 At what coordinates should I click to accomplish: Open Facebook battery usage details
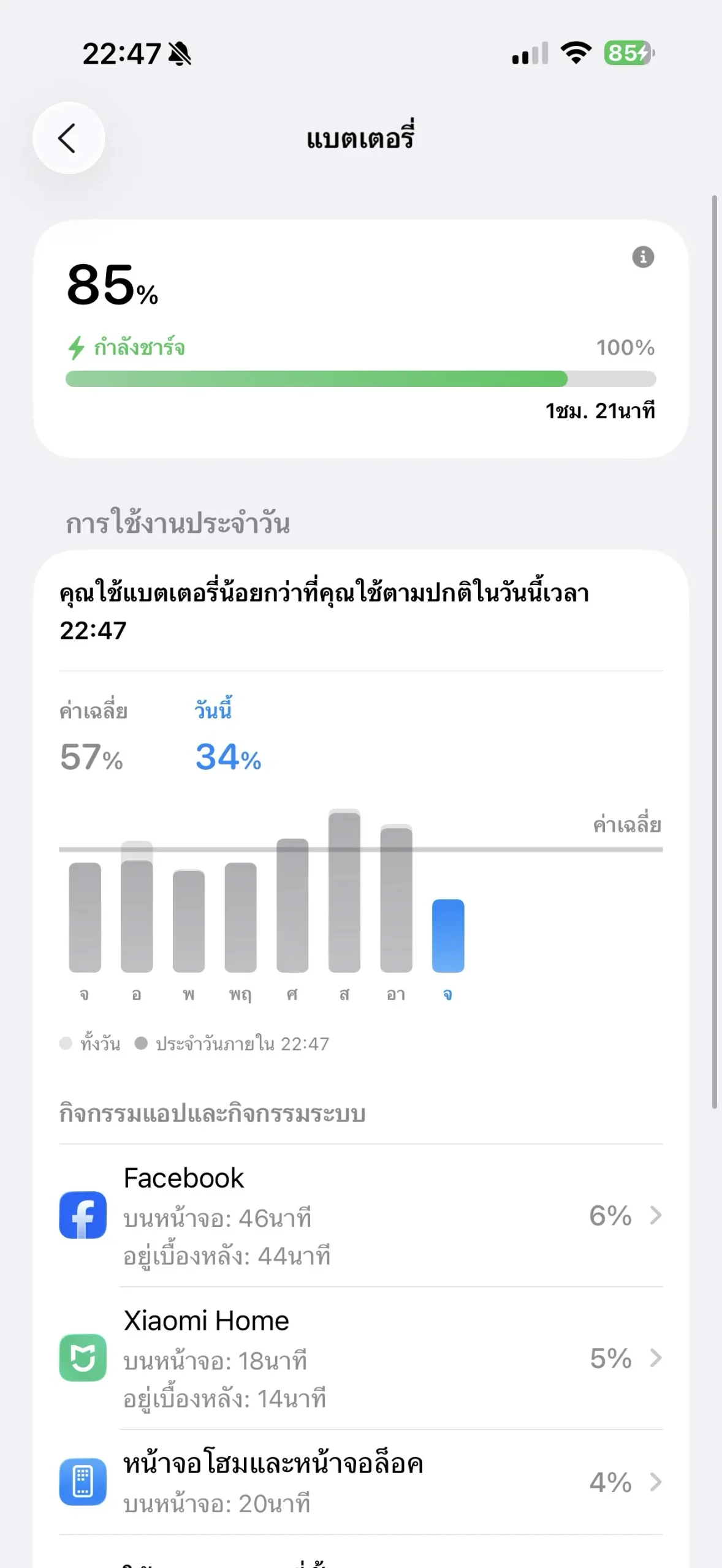[360, 1216]
